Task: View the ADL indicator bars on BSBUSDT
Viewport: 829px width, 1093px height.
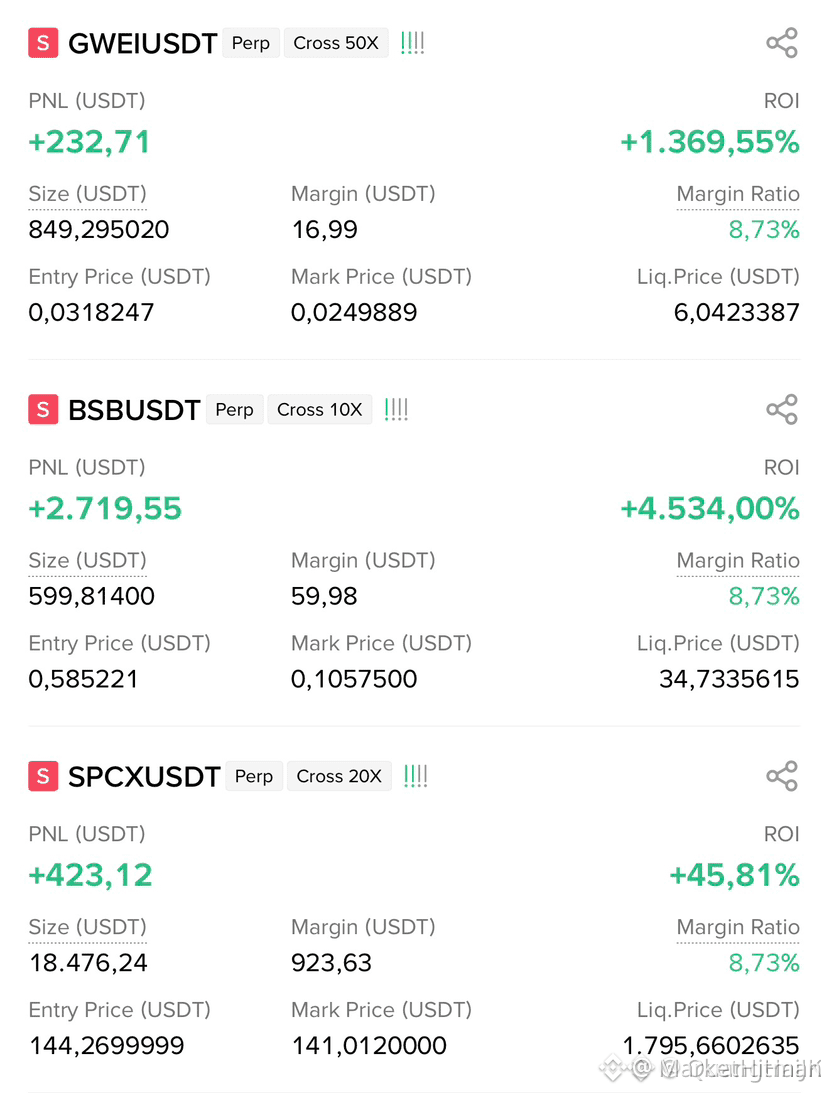Action: (x=396, y=410)
